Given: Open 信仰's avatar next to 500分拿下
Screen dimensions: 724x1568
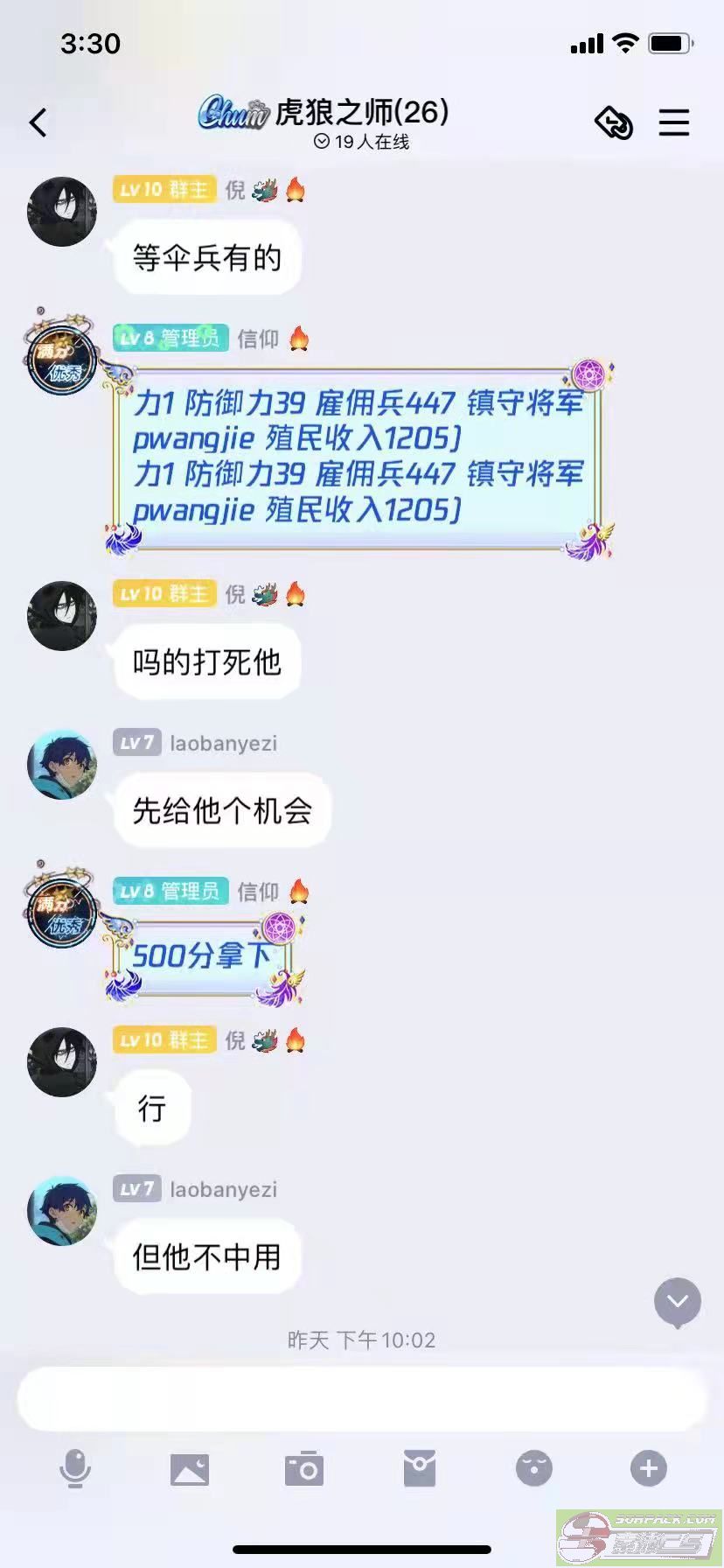Looking at the screenshot, I should 62,913.
